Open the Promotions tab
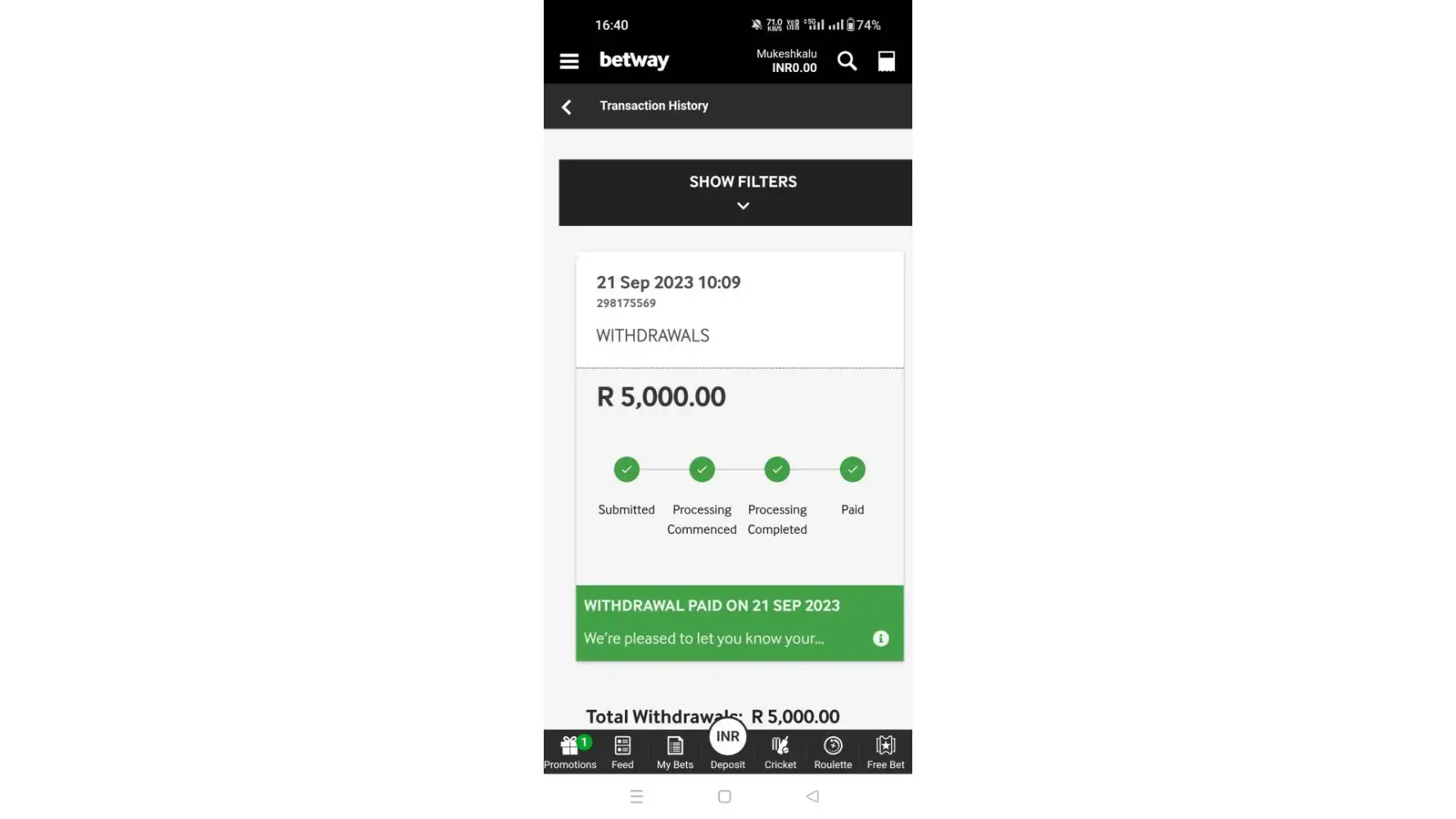Image resolution: width=1456 pixels, height=819 pixels. [x=570, y=752]
